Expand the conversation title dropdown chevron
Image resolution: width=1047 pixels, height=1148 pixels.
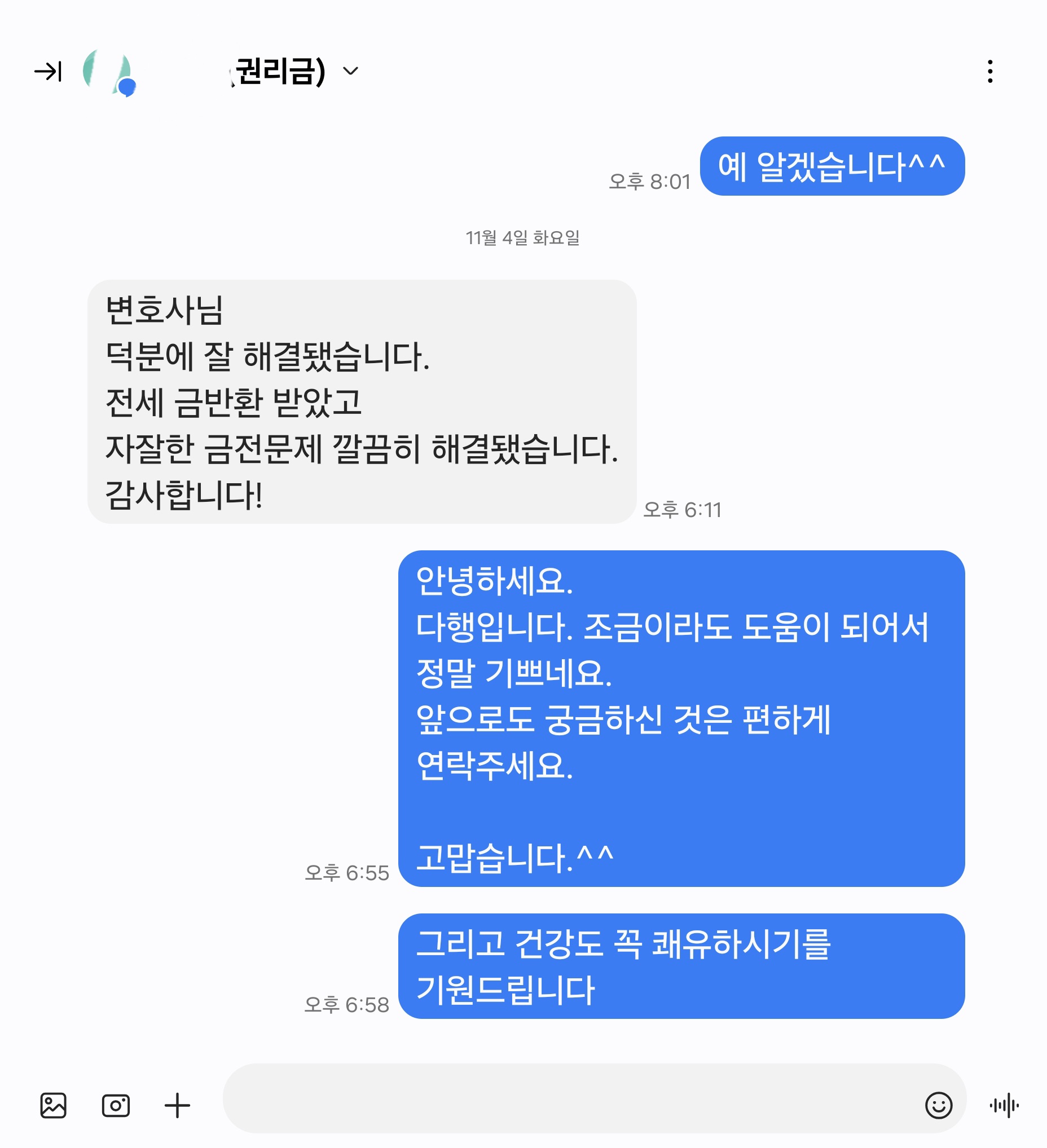[x=350, y=71]
